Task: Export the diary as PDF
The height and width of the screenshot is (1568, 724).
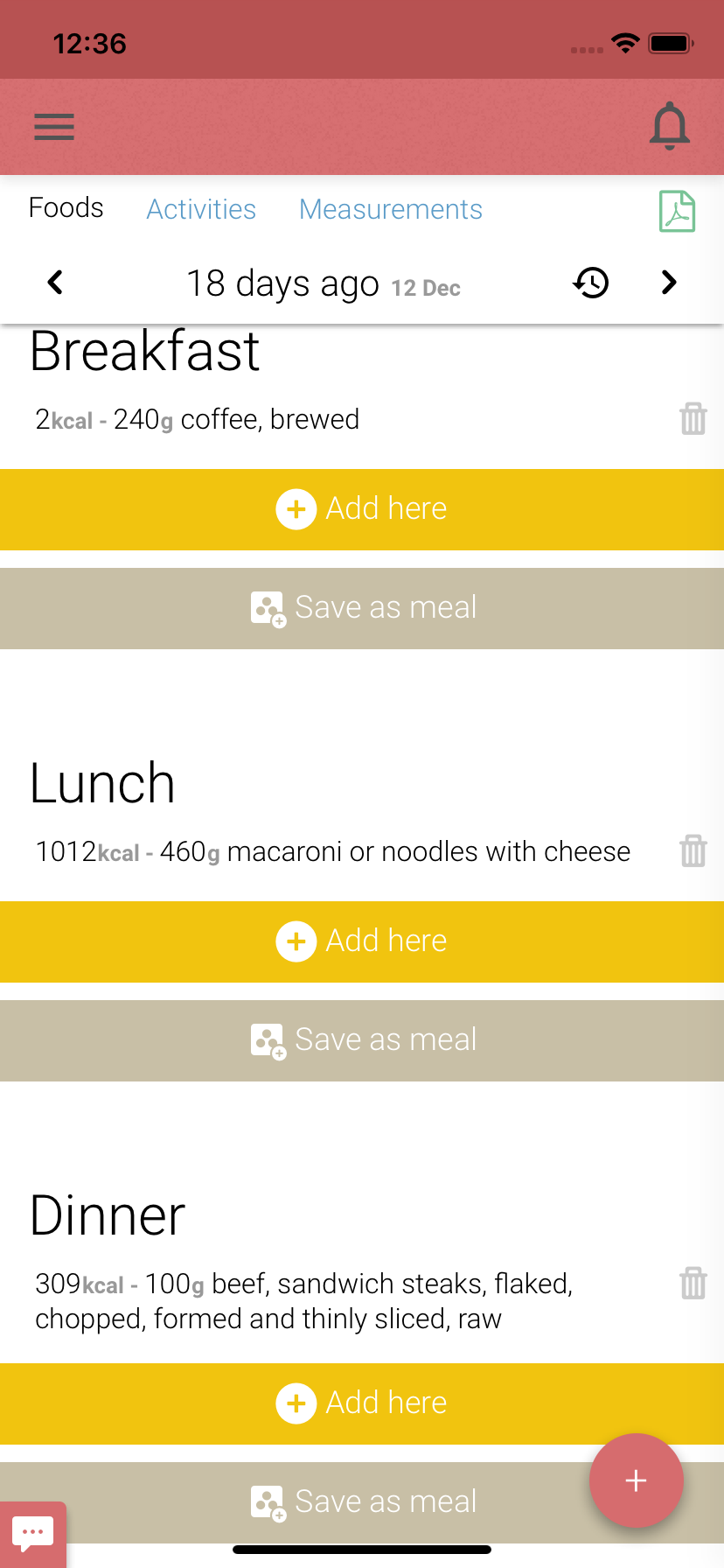Action: coord(677,212)
